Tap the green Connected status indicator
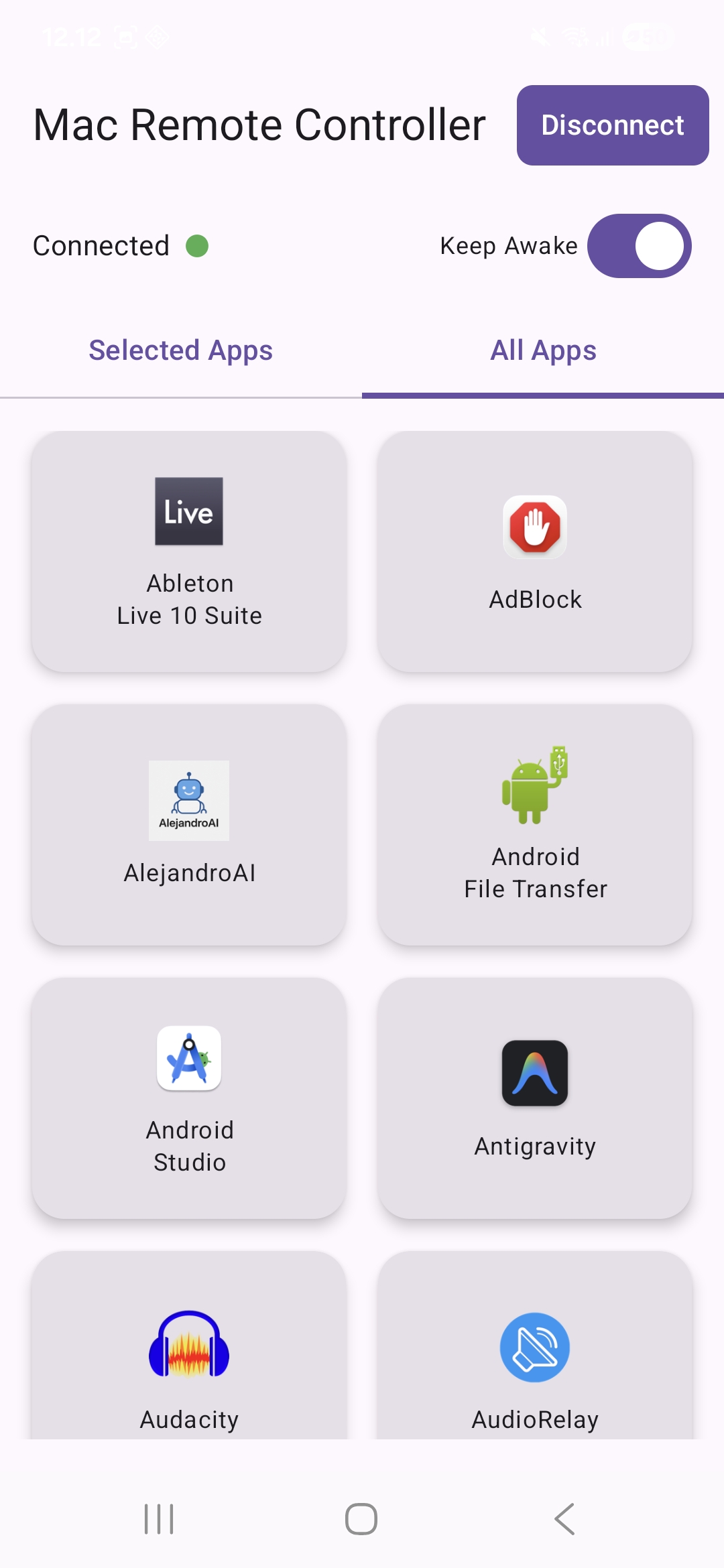 pos(198,246)
